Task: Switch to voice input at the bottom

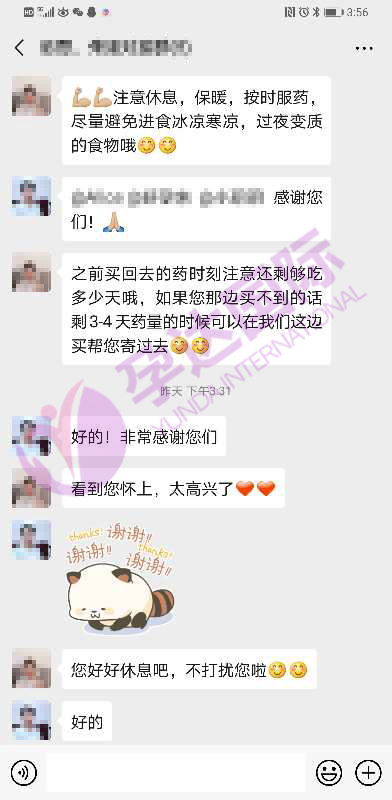Action: (x=23, y=773)
